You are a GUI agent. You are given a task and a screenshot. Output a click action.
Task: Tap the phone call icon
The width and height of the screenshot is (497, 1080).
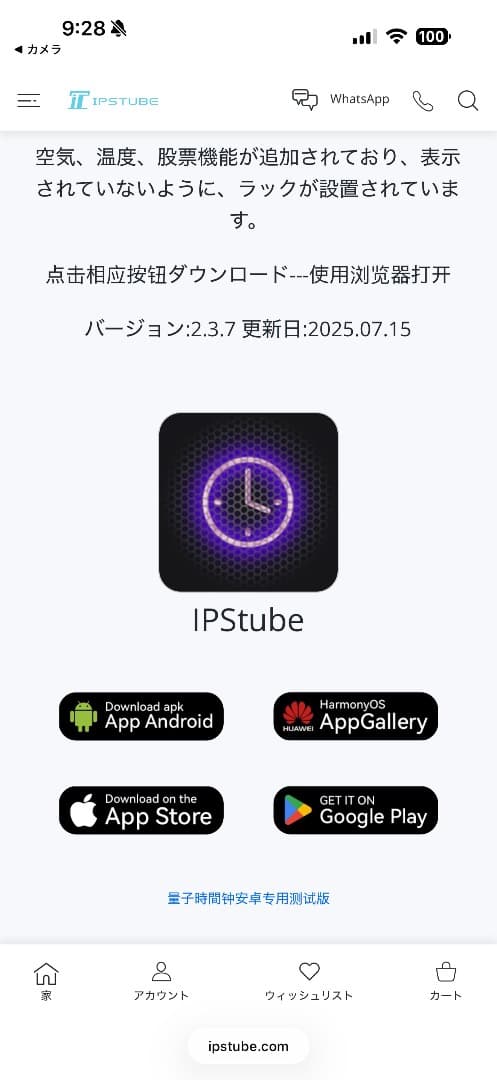pyautogui.click(x=423, y=101)
